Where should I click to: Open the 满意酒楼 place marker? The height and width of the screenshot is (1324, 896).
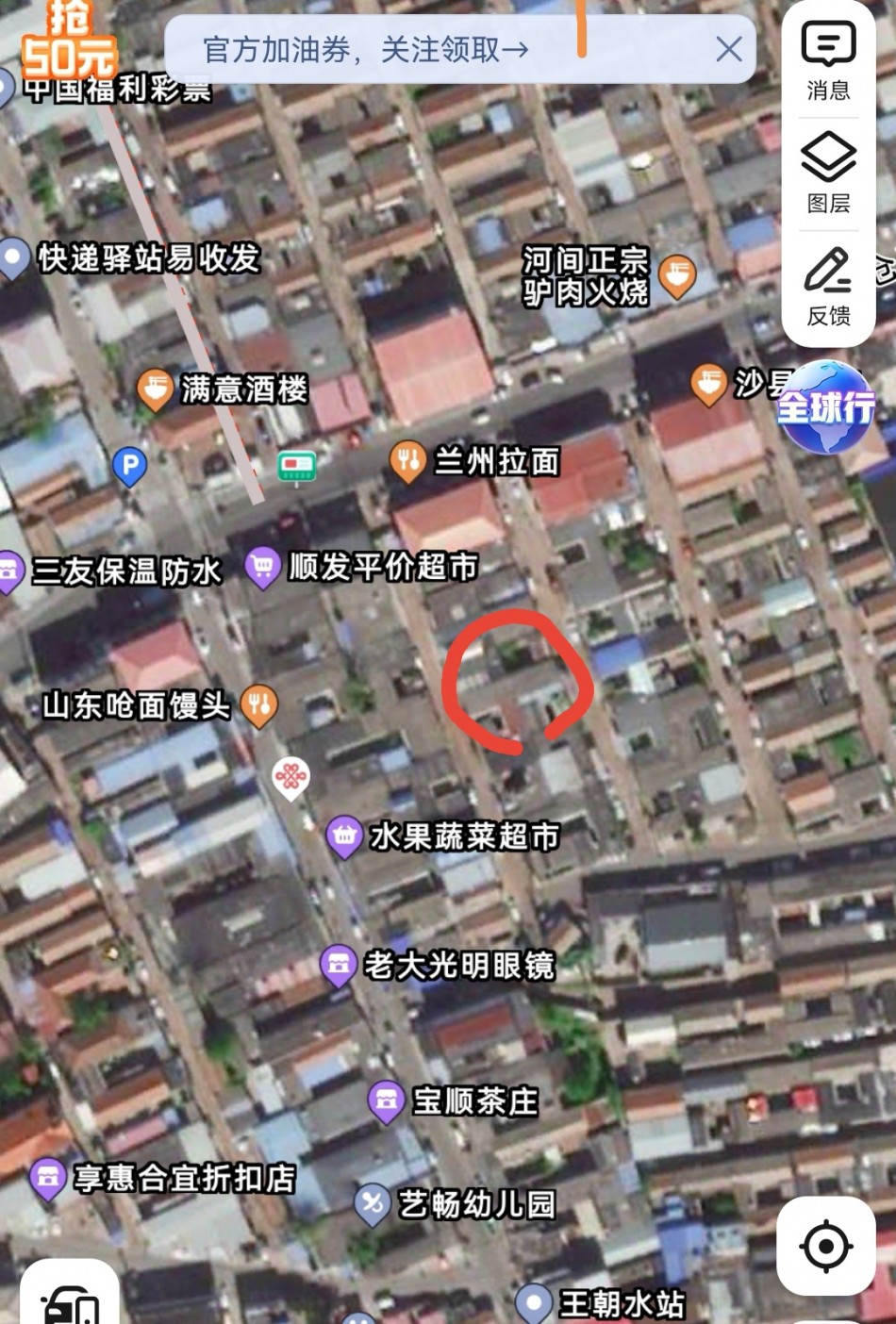155,388
